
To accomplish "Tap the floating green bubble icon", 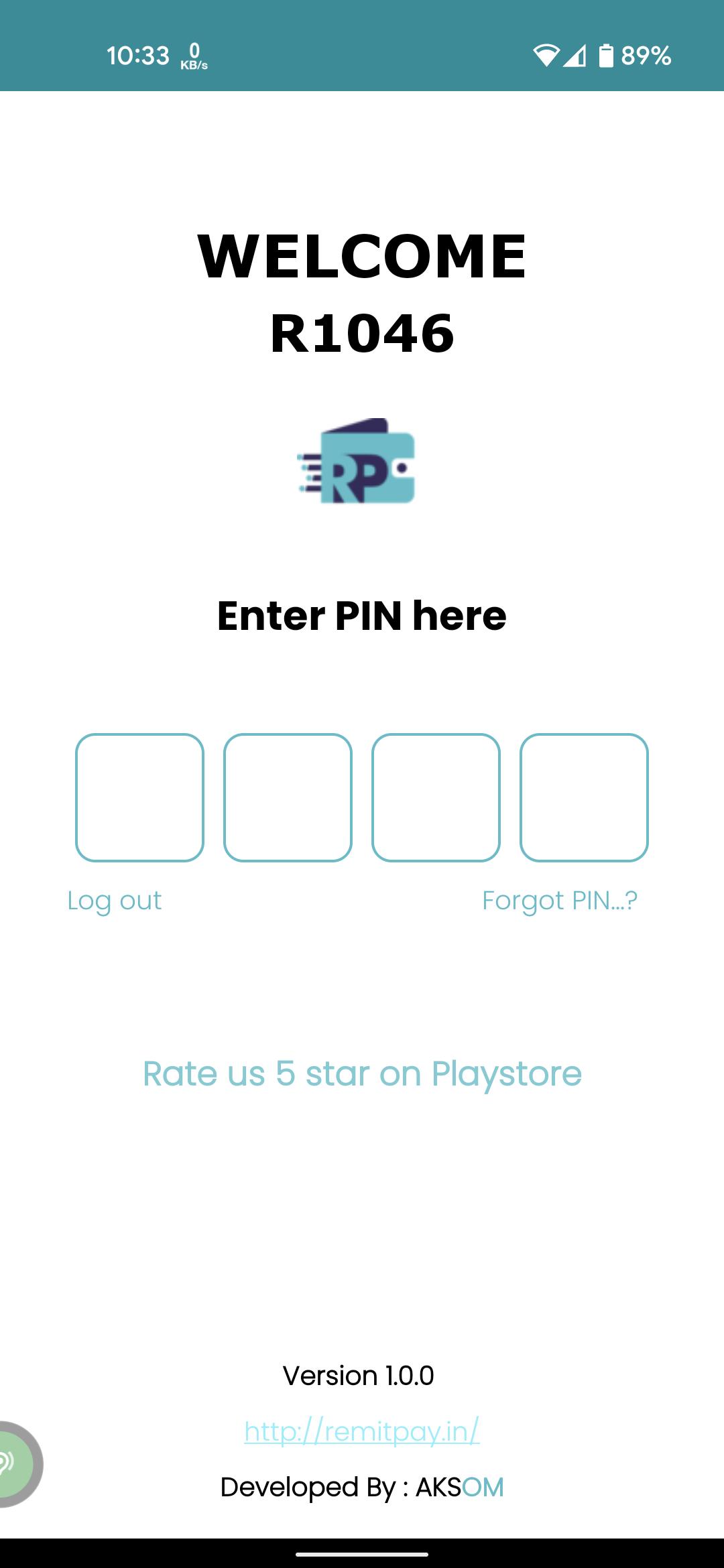I will 15,1465.
